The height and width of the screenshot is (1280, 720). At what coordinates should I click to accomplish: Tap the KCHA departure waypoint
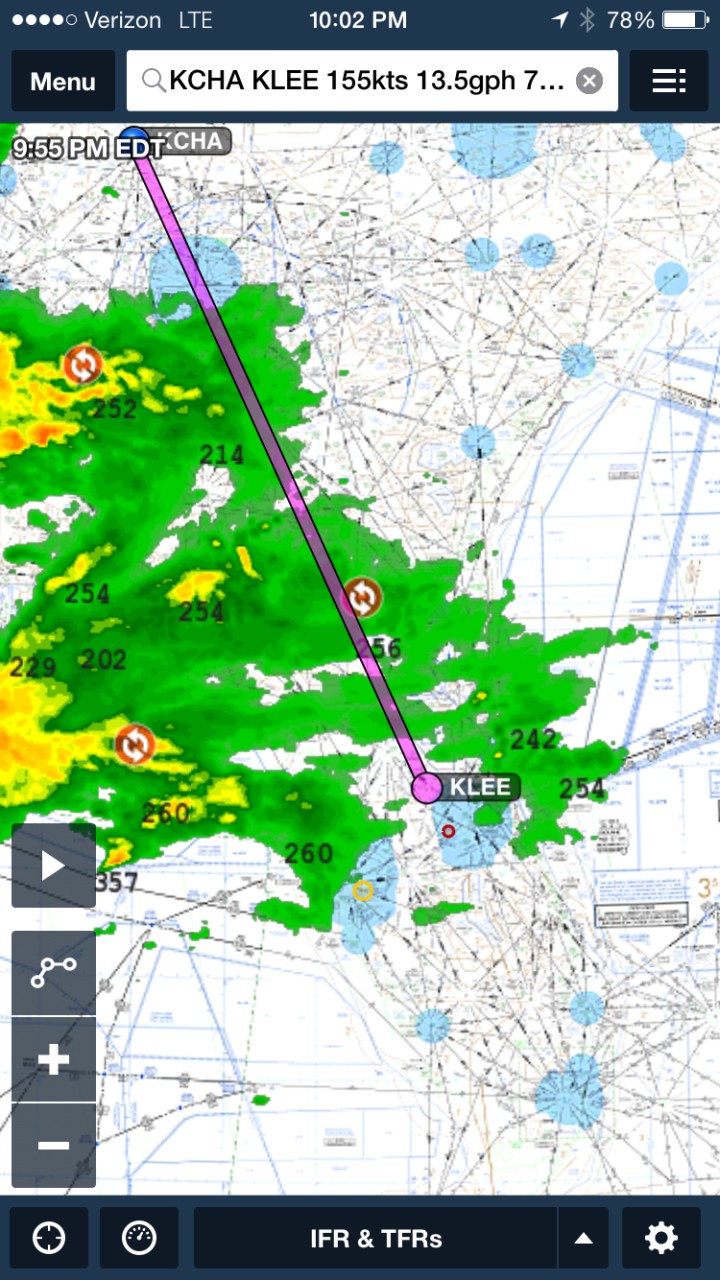pos(135,141)
